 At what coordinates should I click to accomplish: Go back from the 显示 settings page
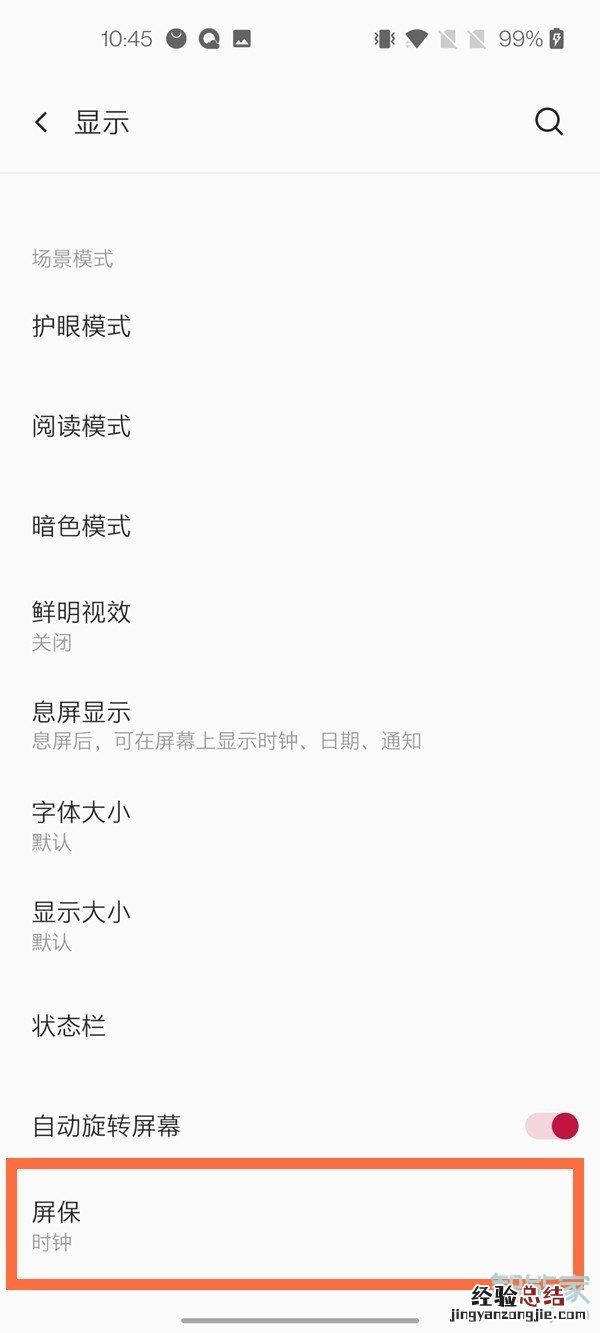point(41,123)
